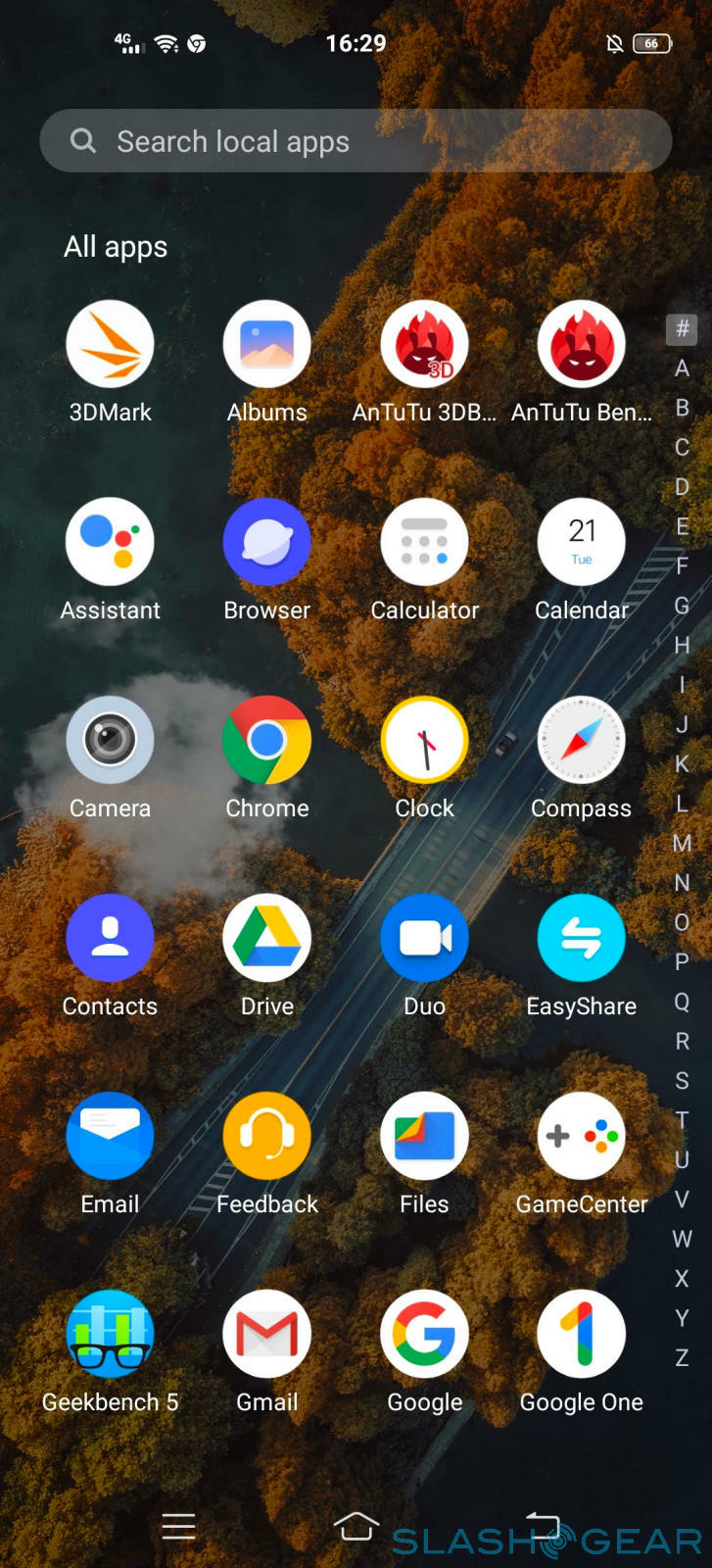Viewport: 712px width, 1568px height.
Task: Launch the Compass app
Action: (x=581, y=741)
